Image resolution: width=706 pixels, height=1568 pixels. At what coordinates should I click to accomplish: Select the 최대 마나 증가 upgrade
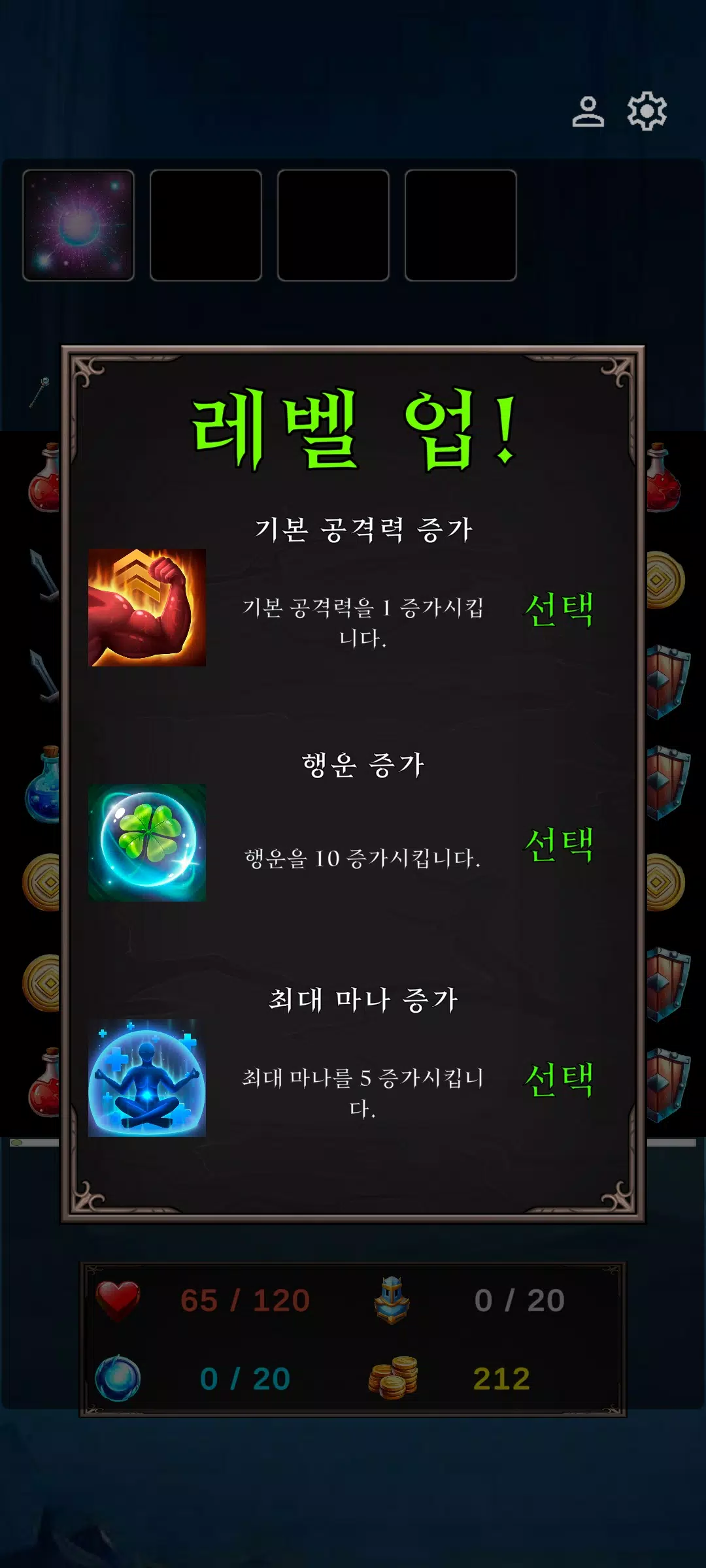point(560,1080)
